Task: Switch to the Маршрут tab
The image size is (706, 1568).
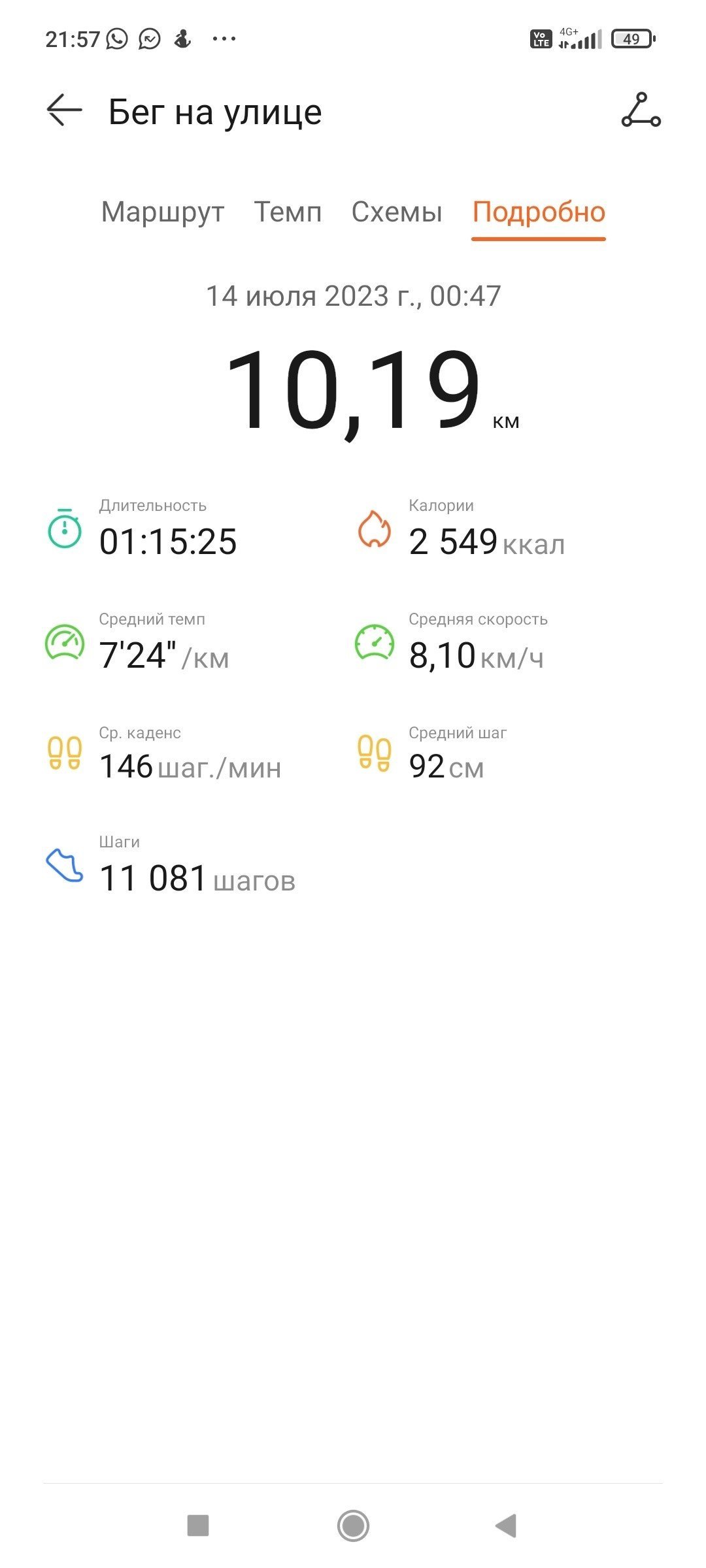Action: click(x=163, y=212)
